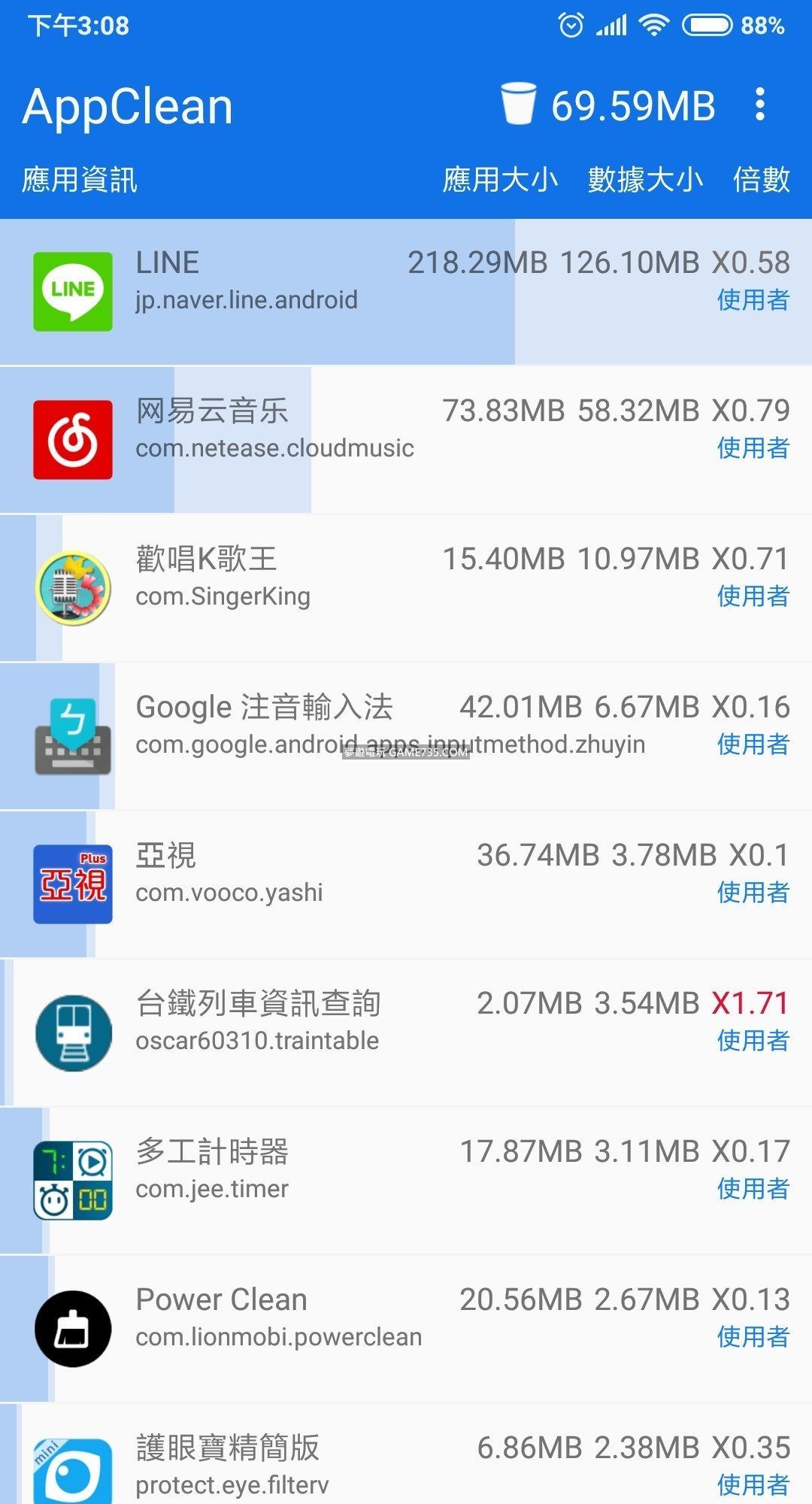Sort the list by 倍數 column
The height and width of the screenshot is (1504, 812).
pyautogui.click(x=761, y=180)
